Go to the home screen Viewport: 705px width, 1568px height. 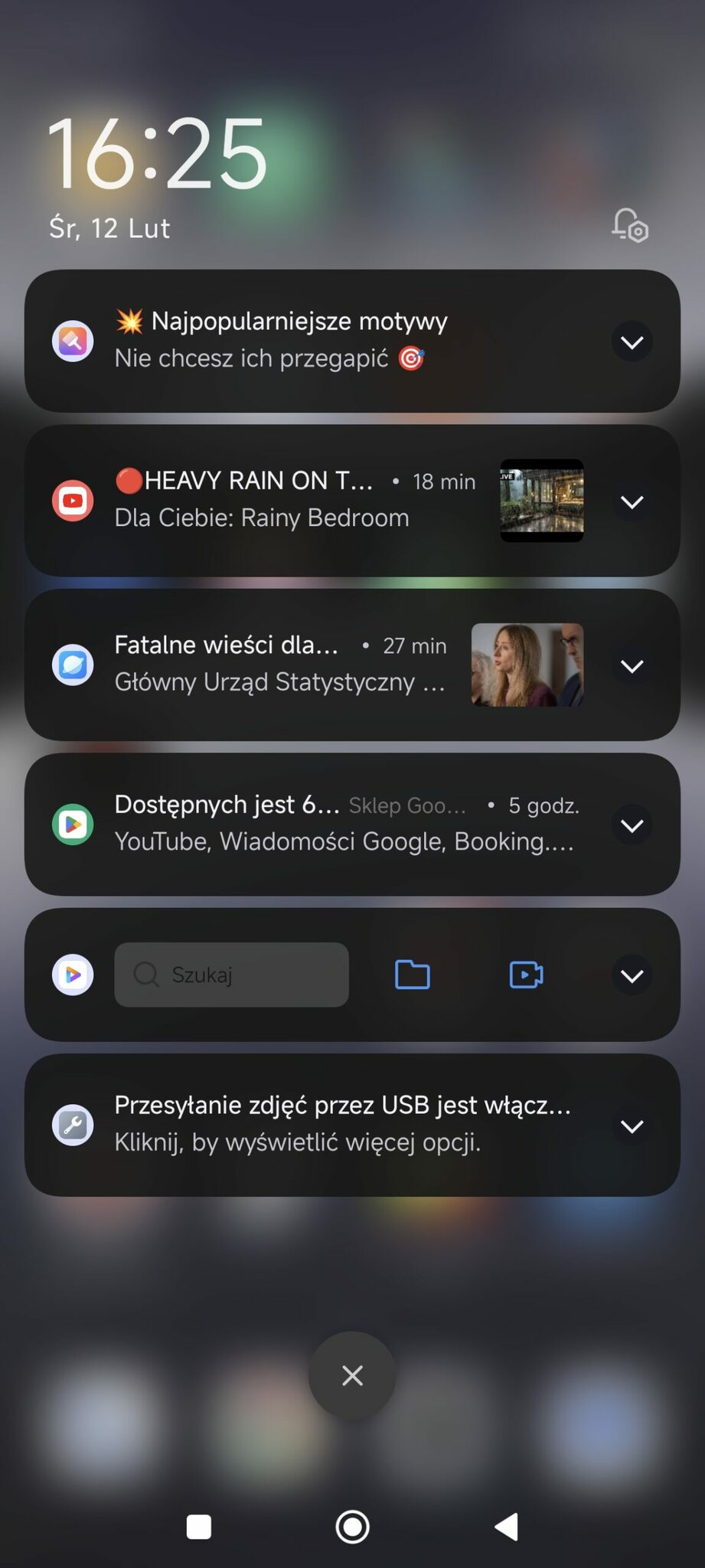click(352, 1527)
